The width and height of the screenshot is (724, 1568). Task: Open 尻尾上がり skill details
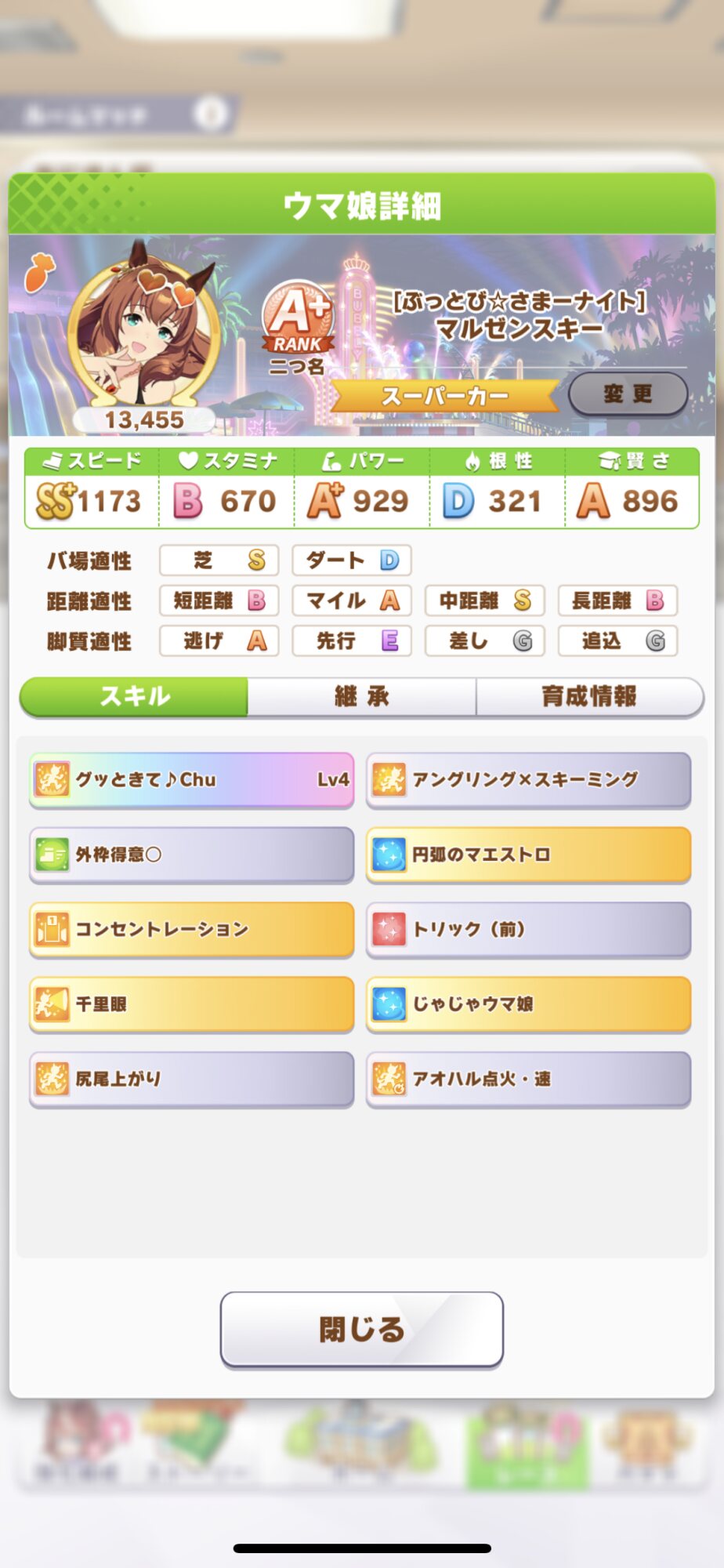[x=191, y=1079]
